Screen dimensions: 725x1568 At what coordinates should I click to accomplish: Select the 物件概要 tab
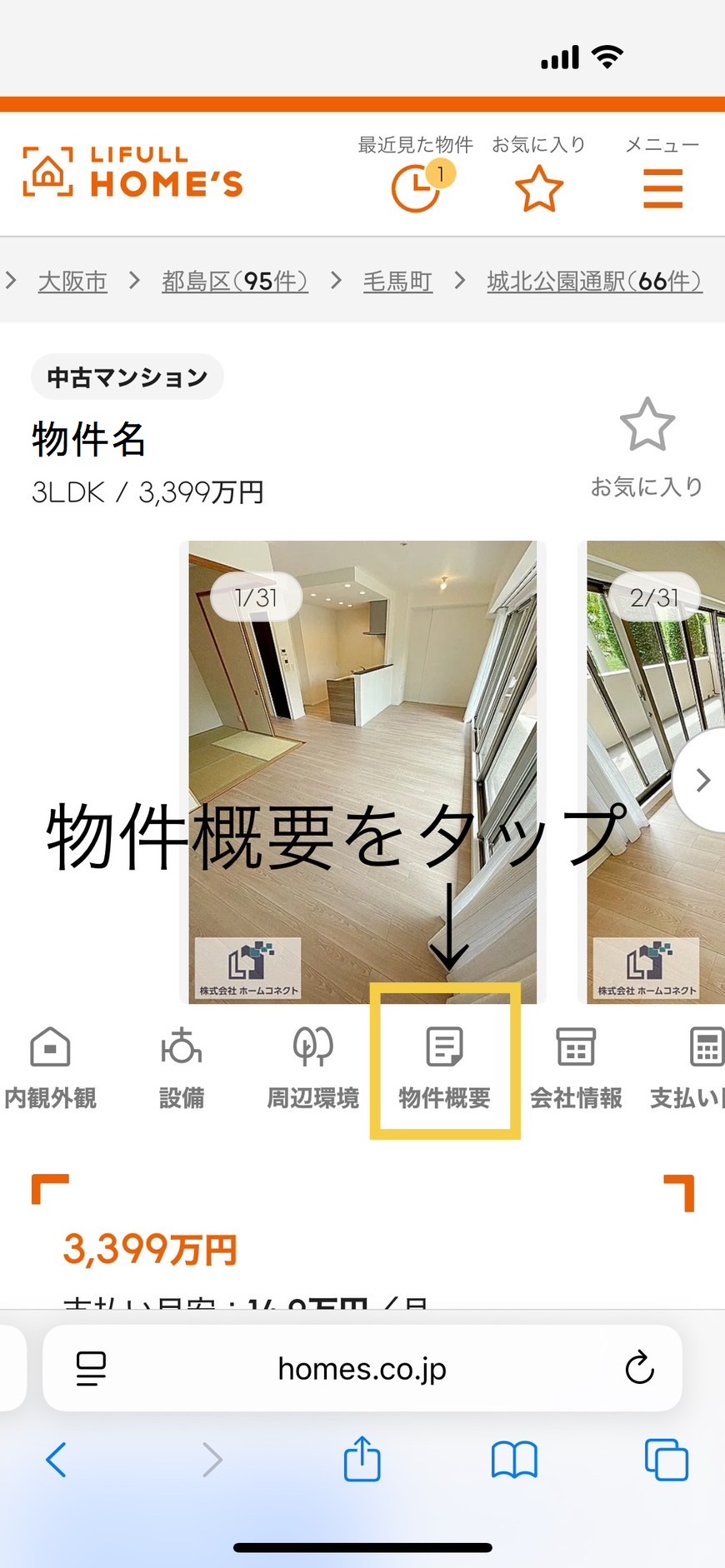[444, 1068]
